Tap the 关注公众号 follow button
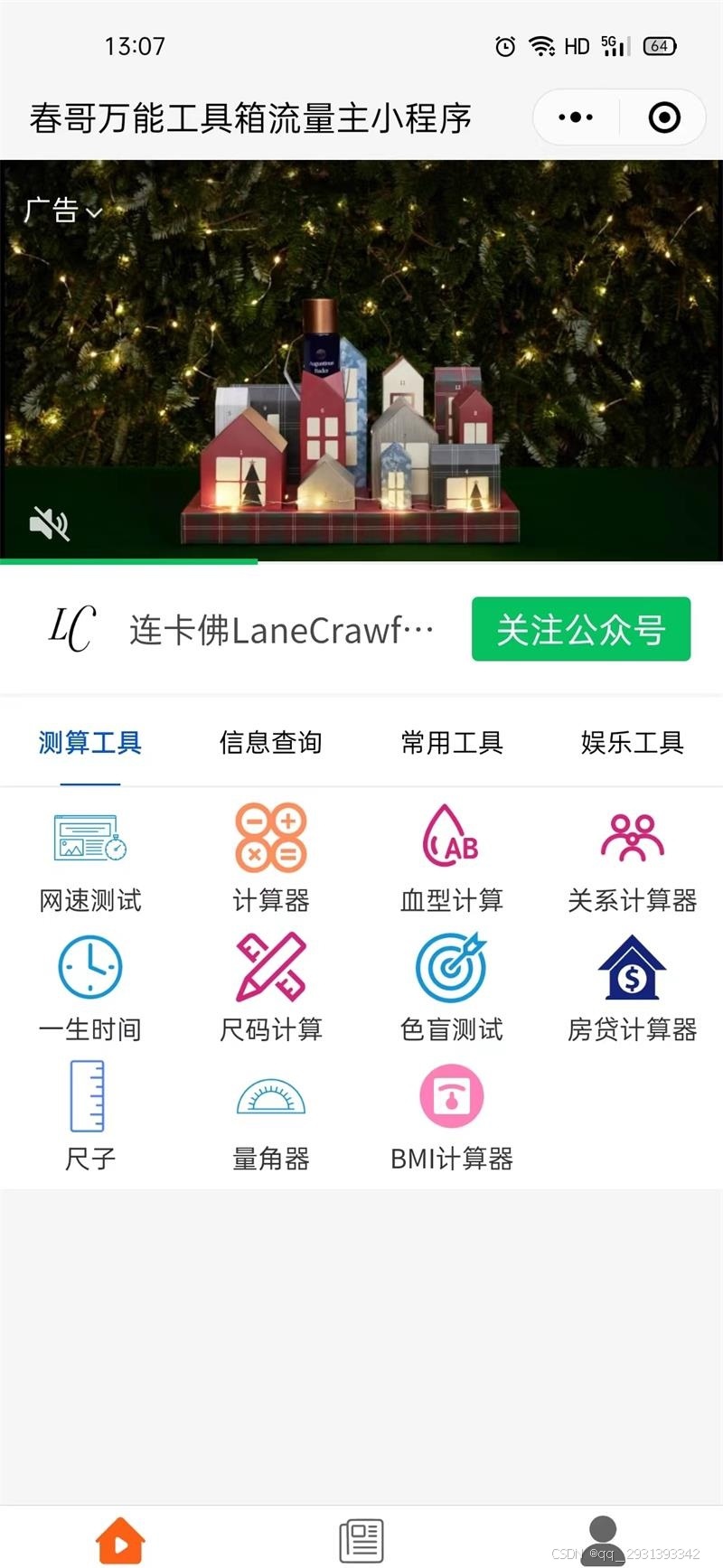723x1568 pixels. tap(581, 629)
